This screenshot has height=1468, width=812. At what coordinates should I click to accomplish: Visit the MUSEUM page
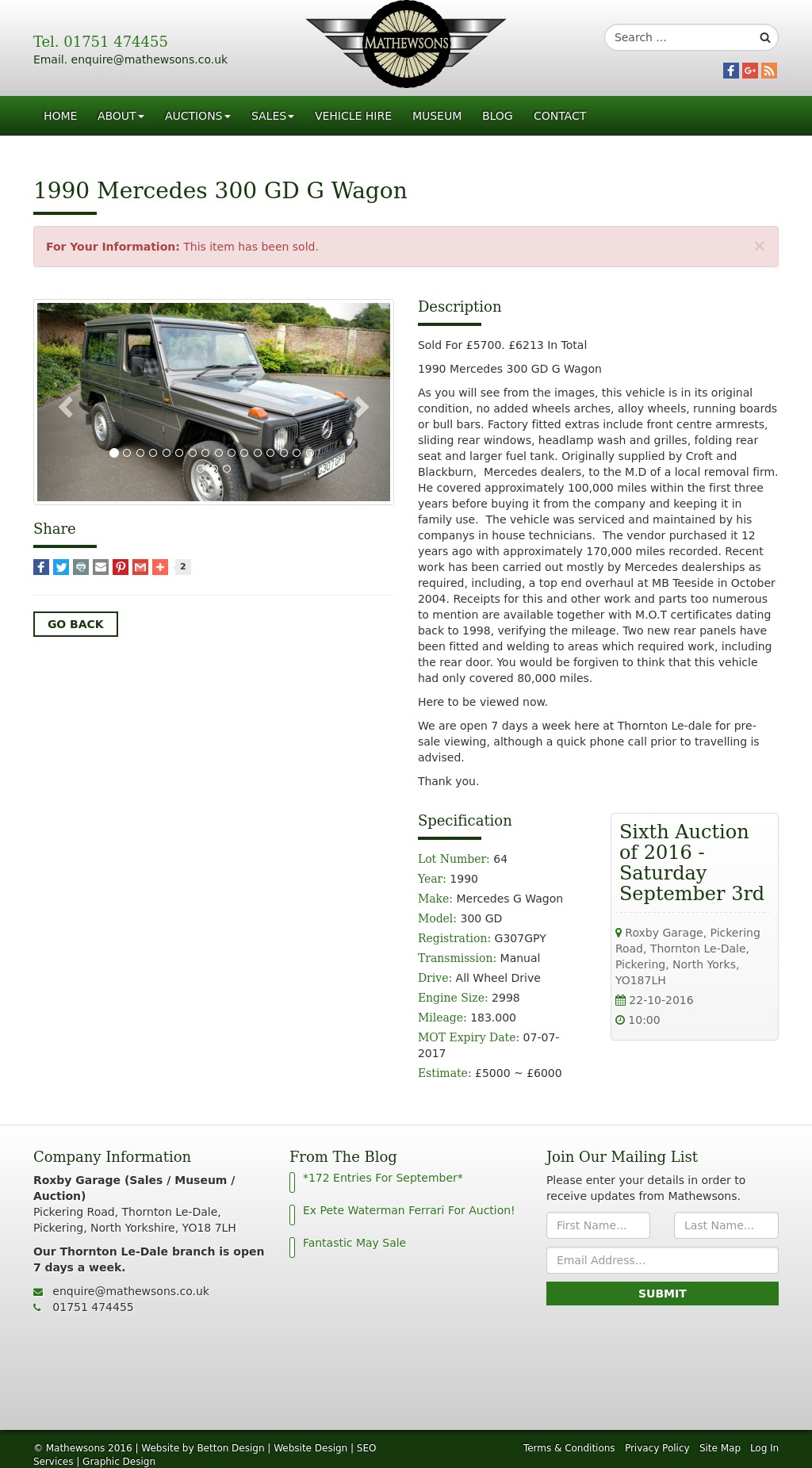pos(437,116)
